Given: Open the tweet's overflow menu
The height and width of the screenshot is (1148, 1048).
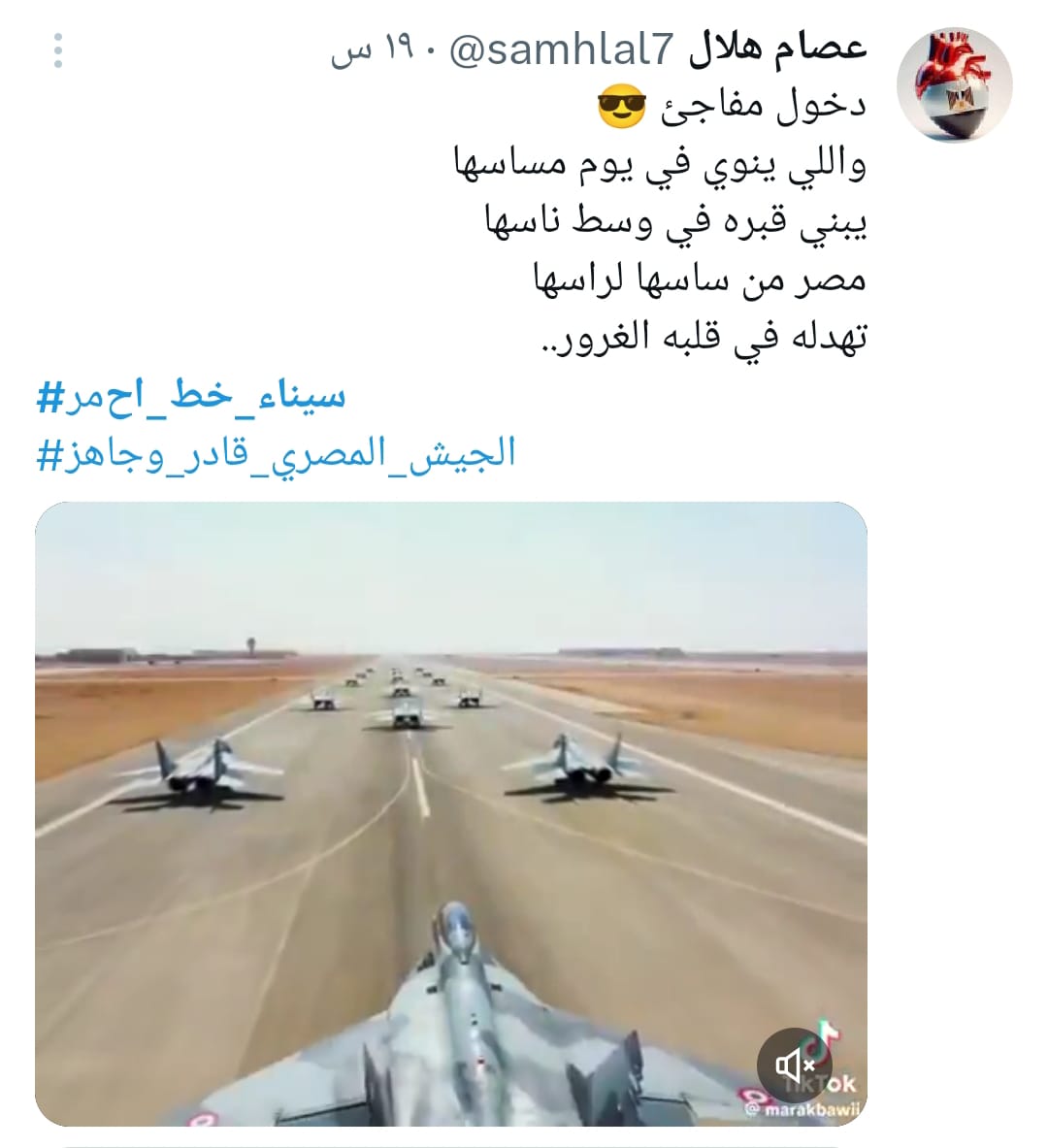Looking at the screenshot, I should tap(58, 51).
